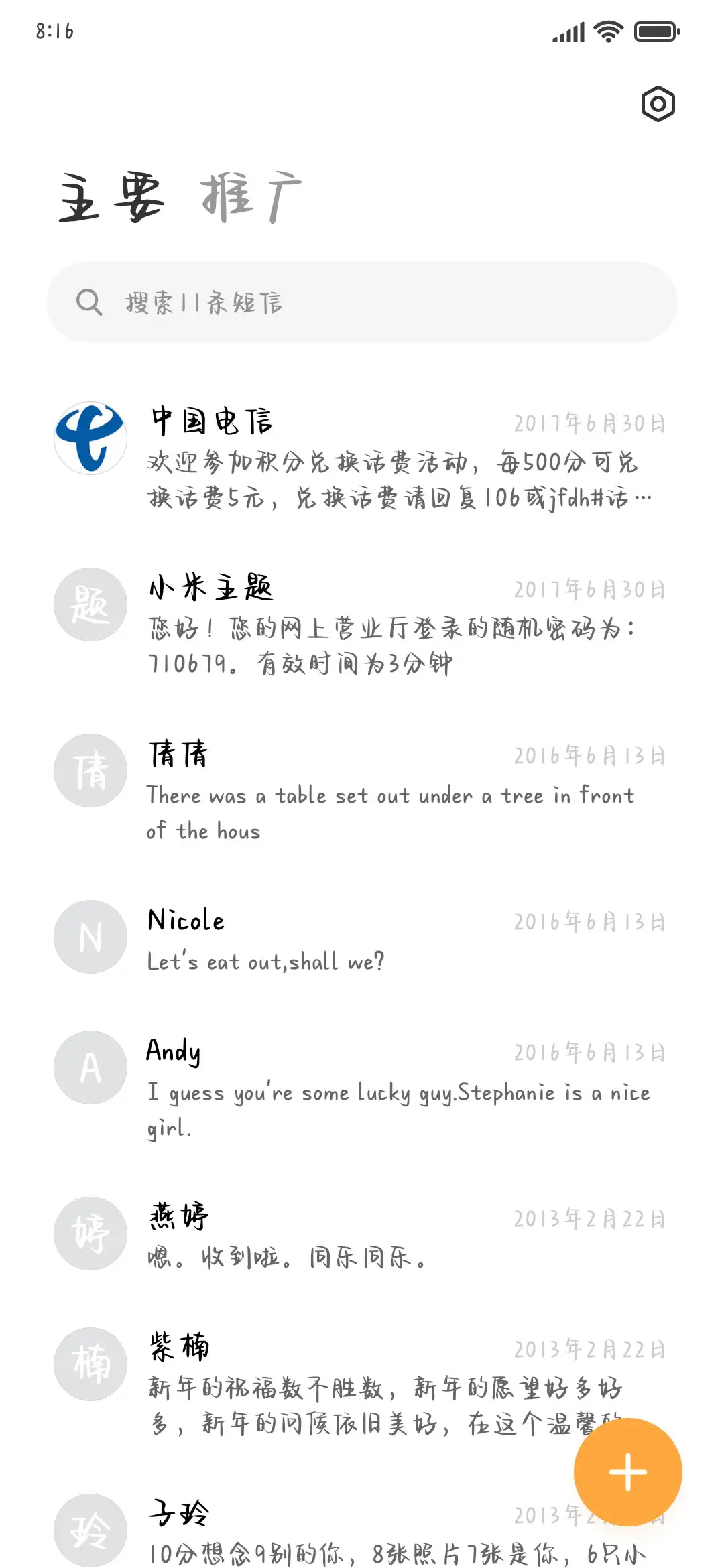Tap the clock showing 8:16
This screenshot has height=1568, width=724.
click(54, 30)
